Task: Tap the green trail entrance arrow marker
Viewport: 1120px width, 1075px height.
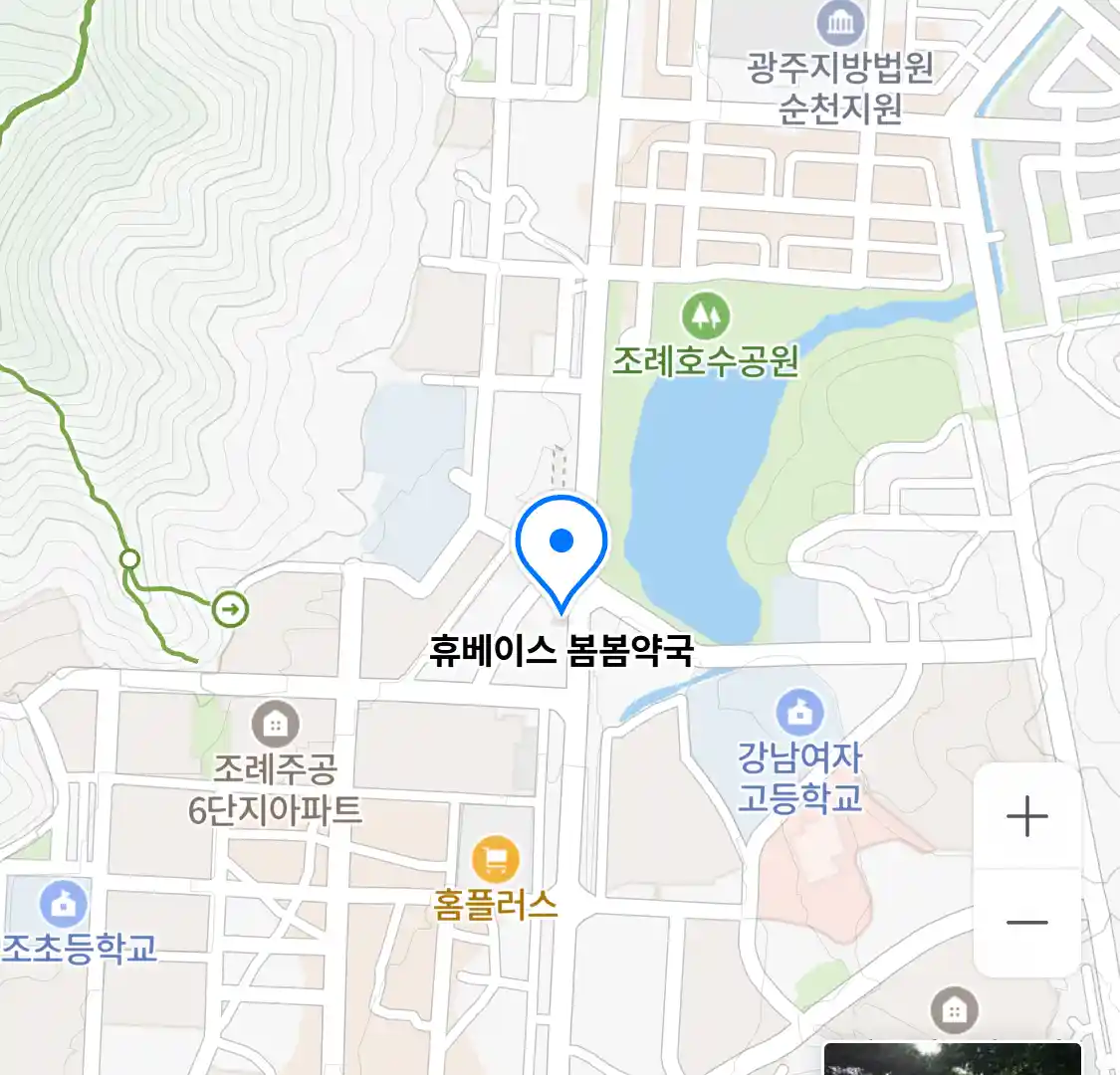Action: (231, 608)
